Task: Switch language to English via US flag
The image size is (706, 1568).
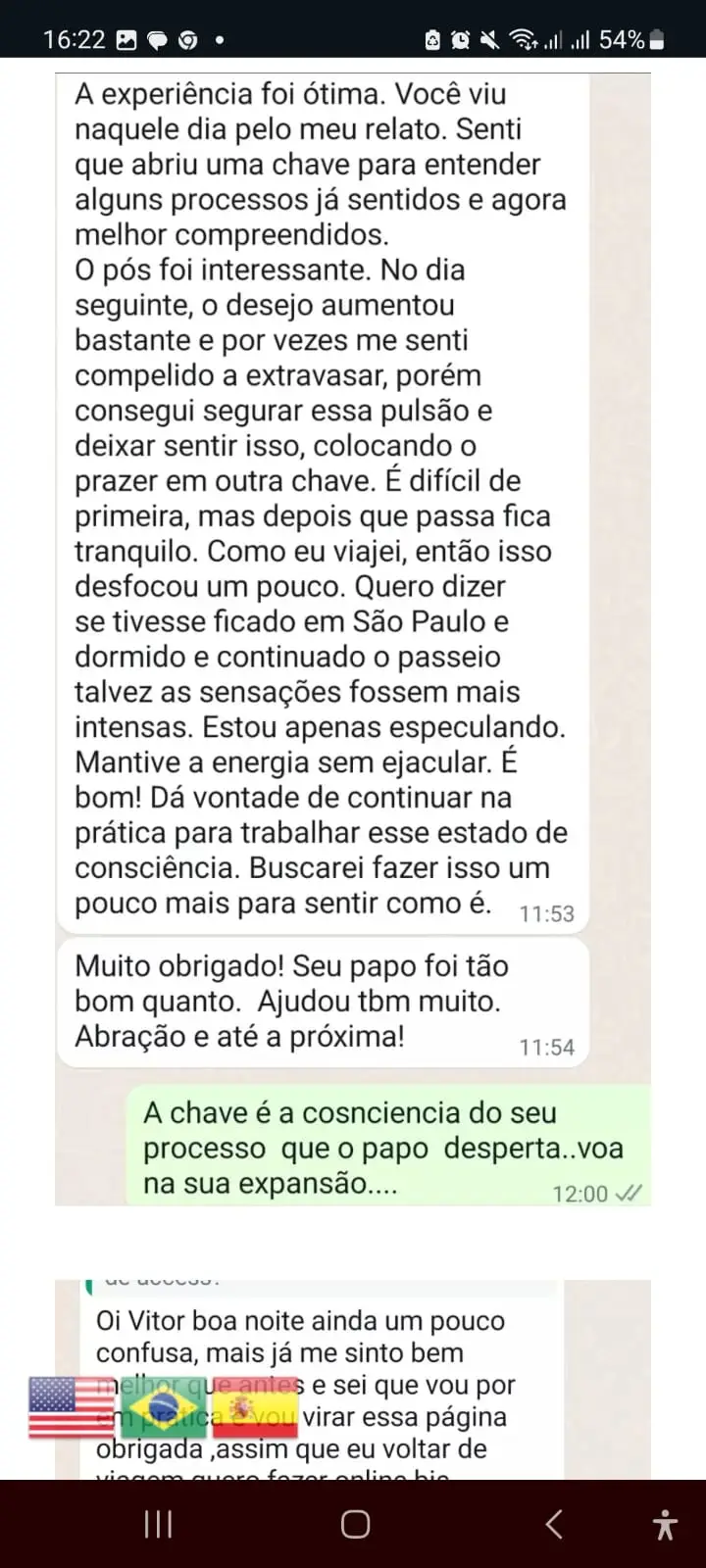Action: (72, 1407)
